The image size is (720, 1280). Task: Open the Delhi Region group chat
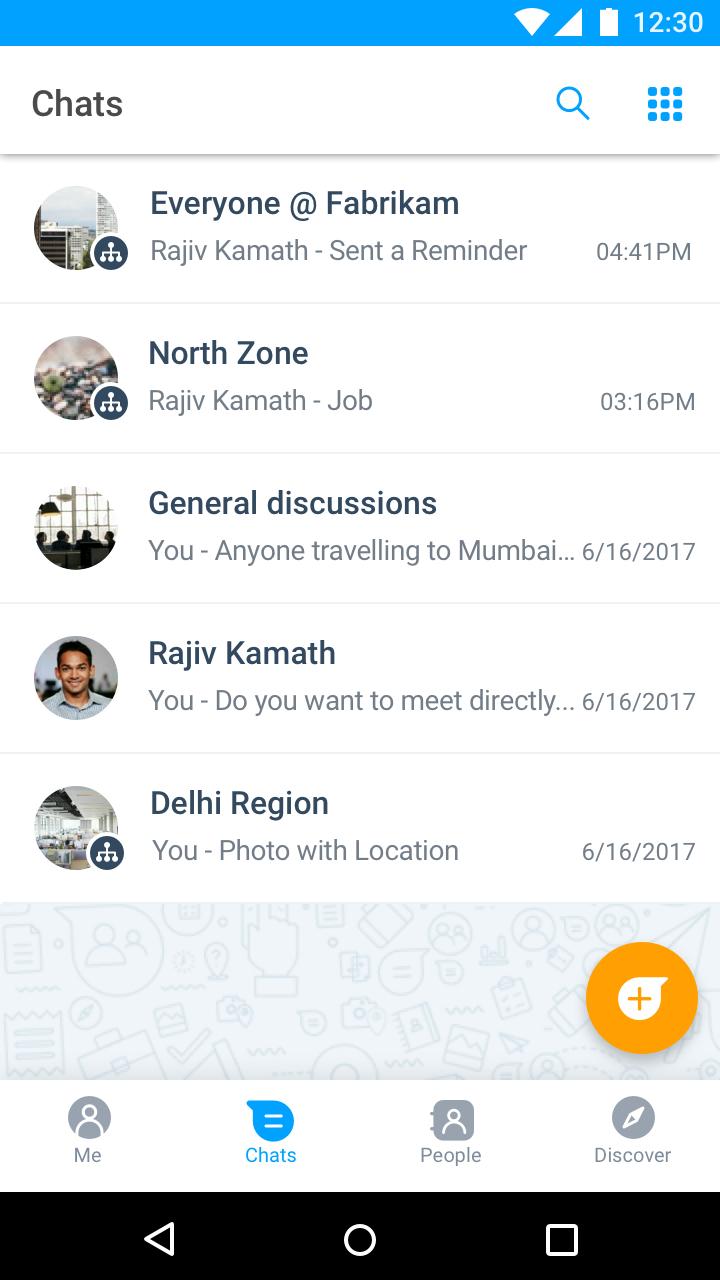[x=360, y=828]
